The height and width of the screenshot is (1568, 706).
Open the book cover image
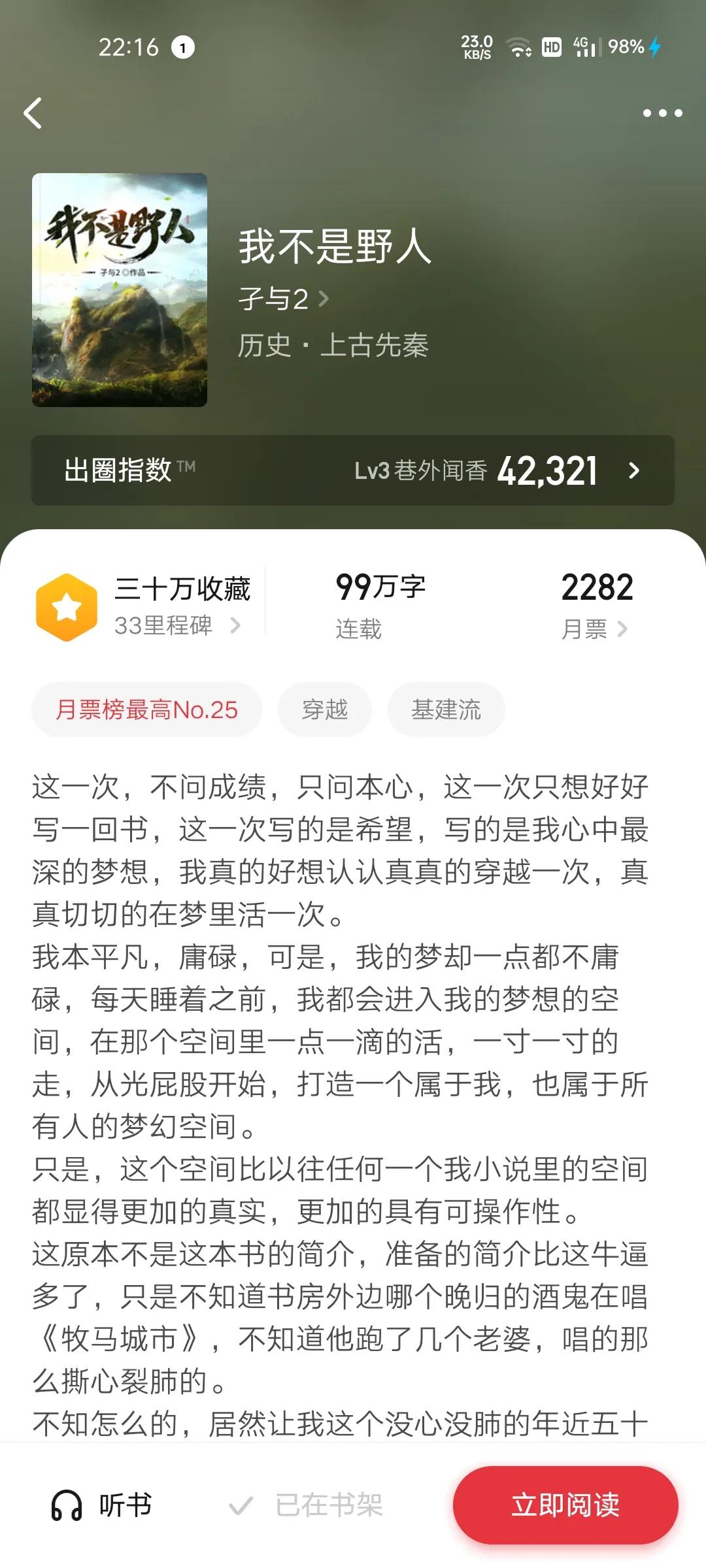(120, 290)
